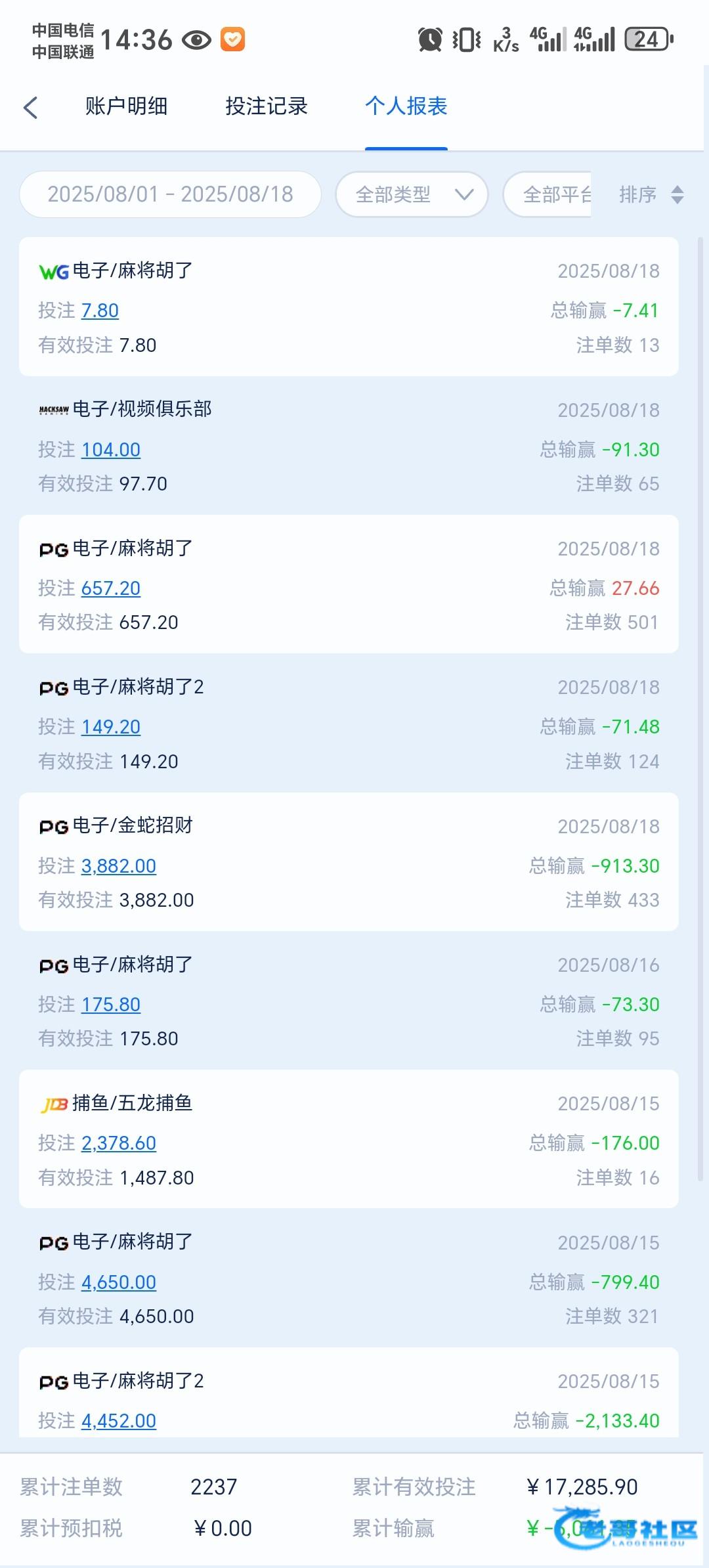The width and height of the screenshot is (709, 1568).
Task: Switch to the 投注记录 tab
Action: [x=267, y=106]
